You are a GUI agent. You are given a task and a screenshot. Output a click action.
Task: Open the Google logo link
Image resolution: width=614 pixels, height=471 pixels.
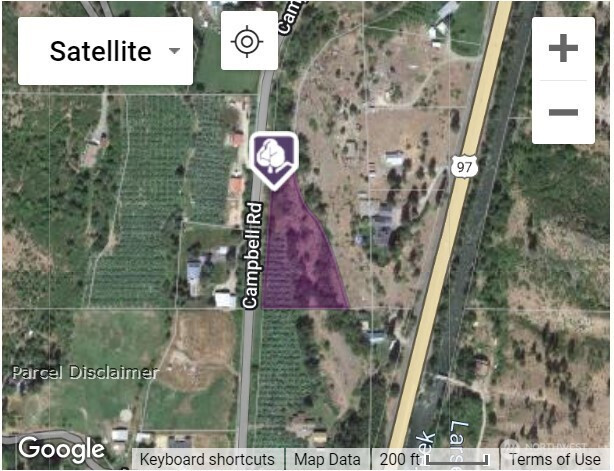click(61, 450)
